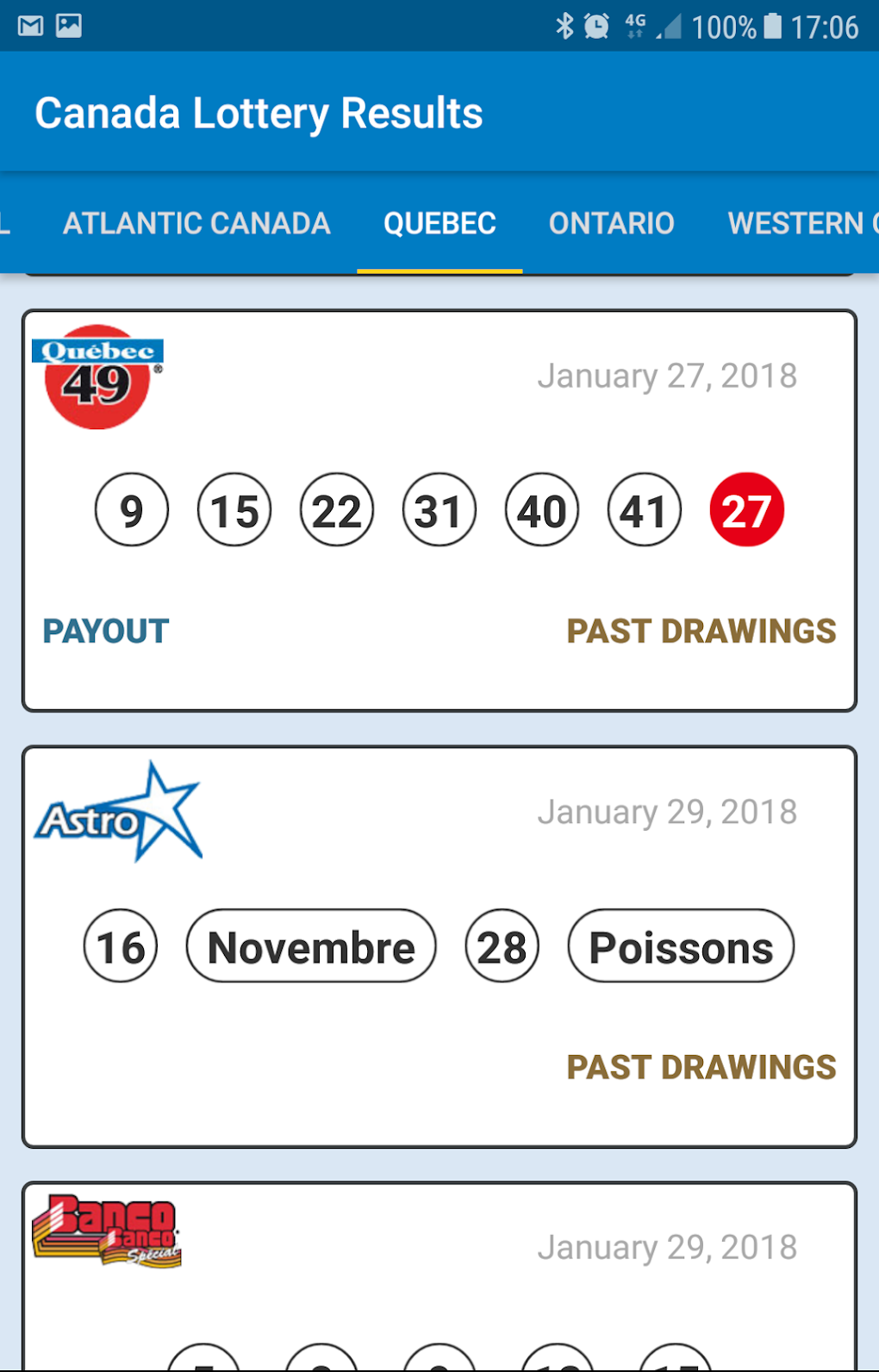Tap the circled number 9
879x1372 pixels.
coord(131,509)
